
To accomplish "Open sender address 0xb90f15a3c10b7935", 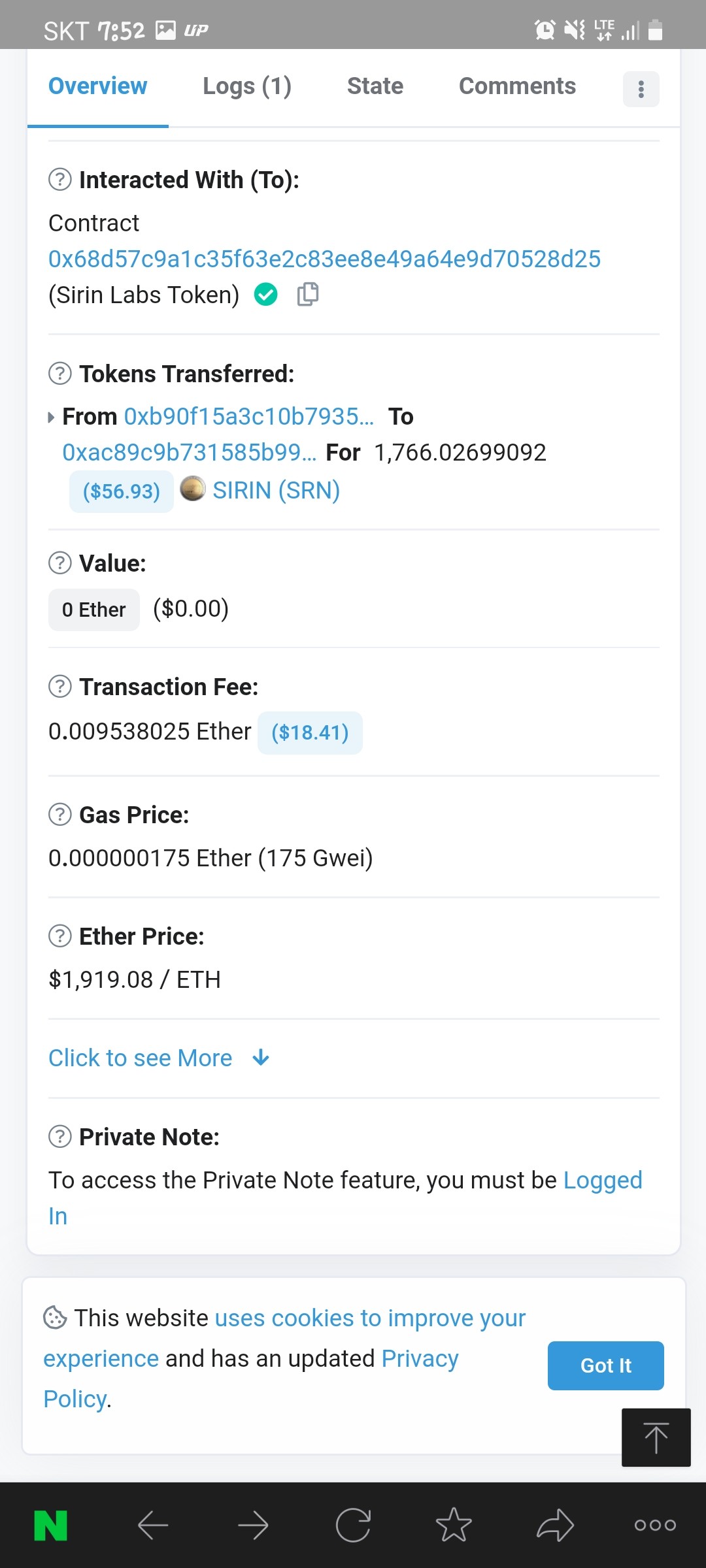I will click(x=249, y=416).
